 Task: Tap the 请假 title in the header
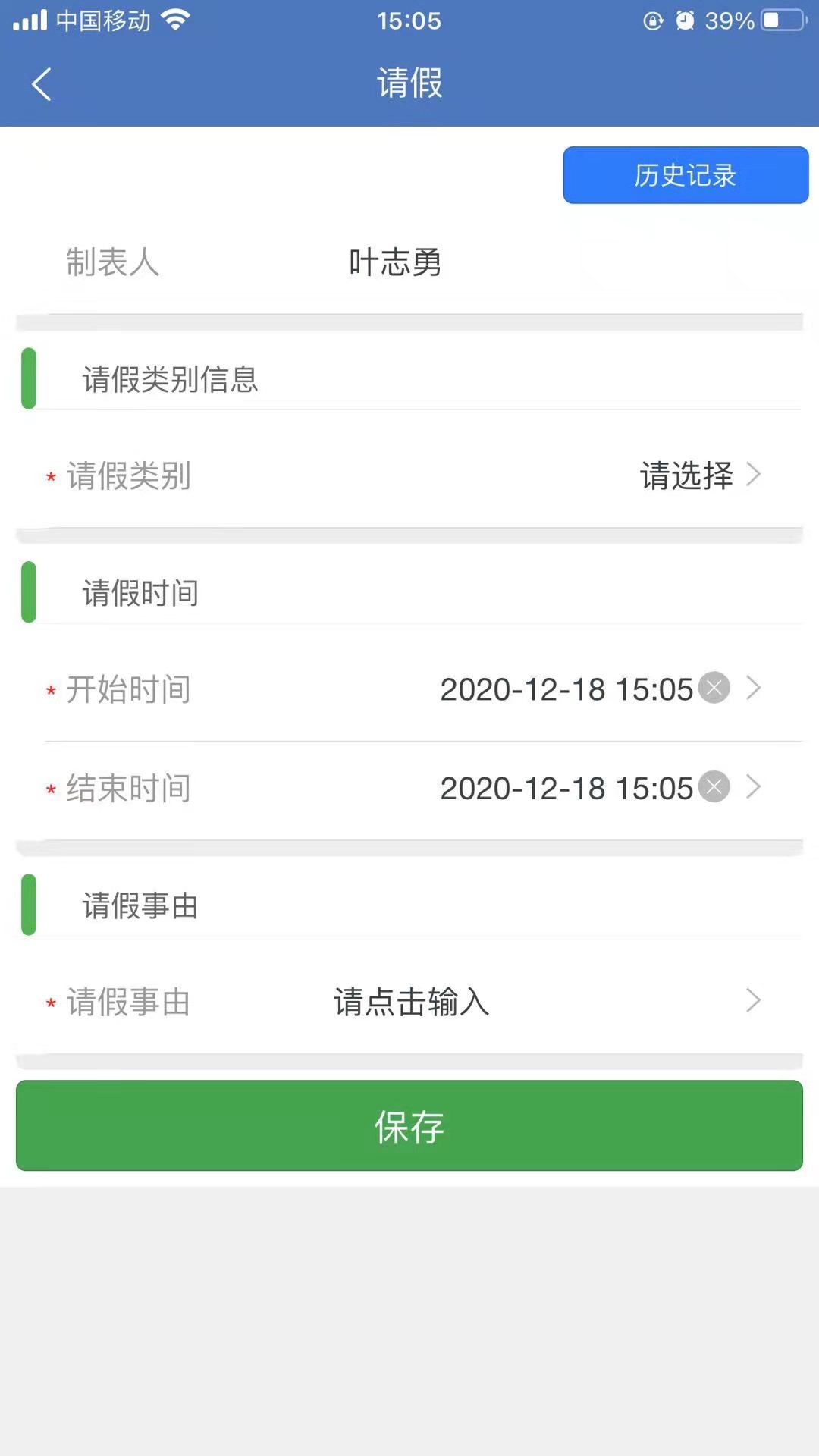[409, 83]
